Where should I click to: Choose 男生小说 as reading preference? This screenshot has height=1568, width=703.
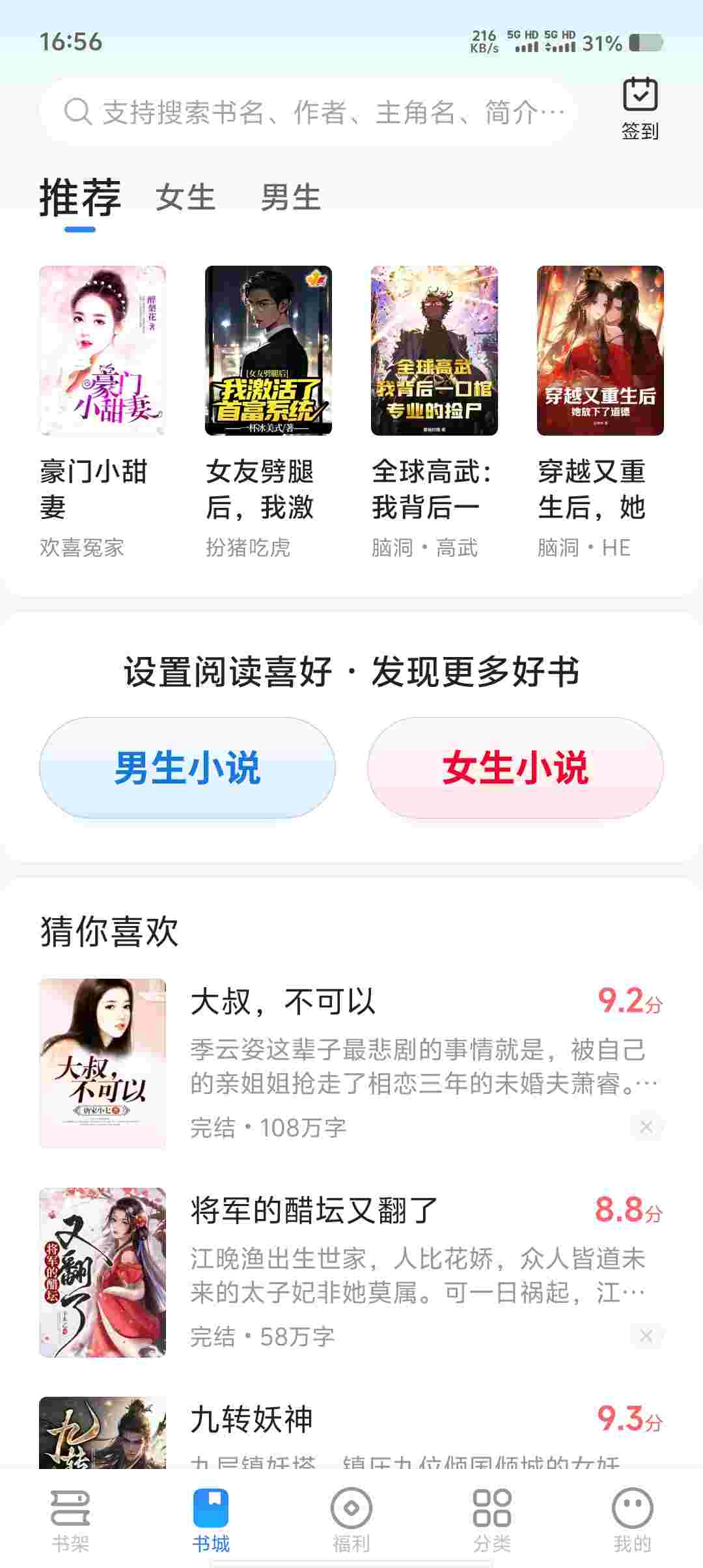point(187,768)
